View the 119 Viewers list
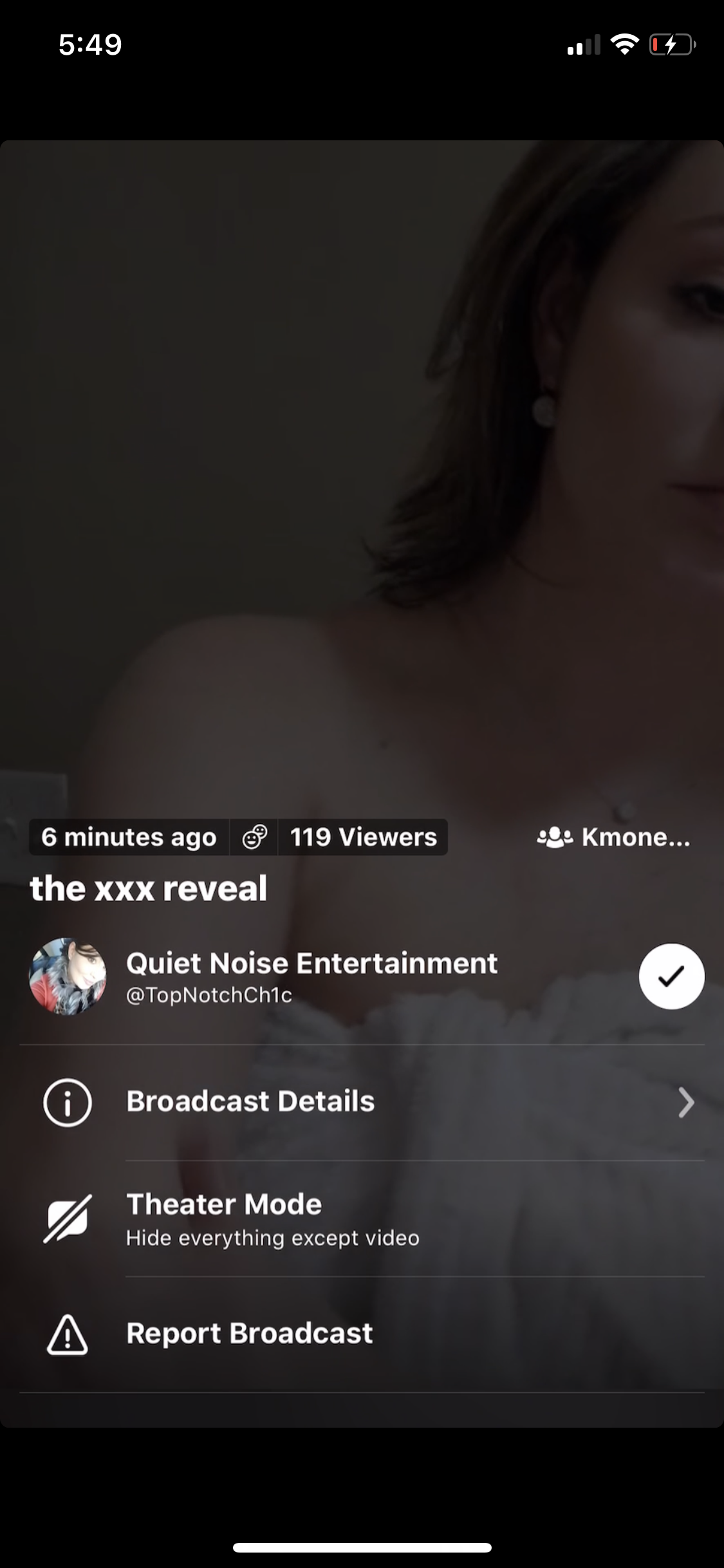Image resolution: width=724 pixels, height=1568 pixels. [362, 837]
